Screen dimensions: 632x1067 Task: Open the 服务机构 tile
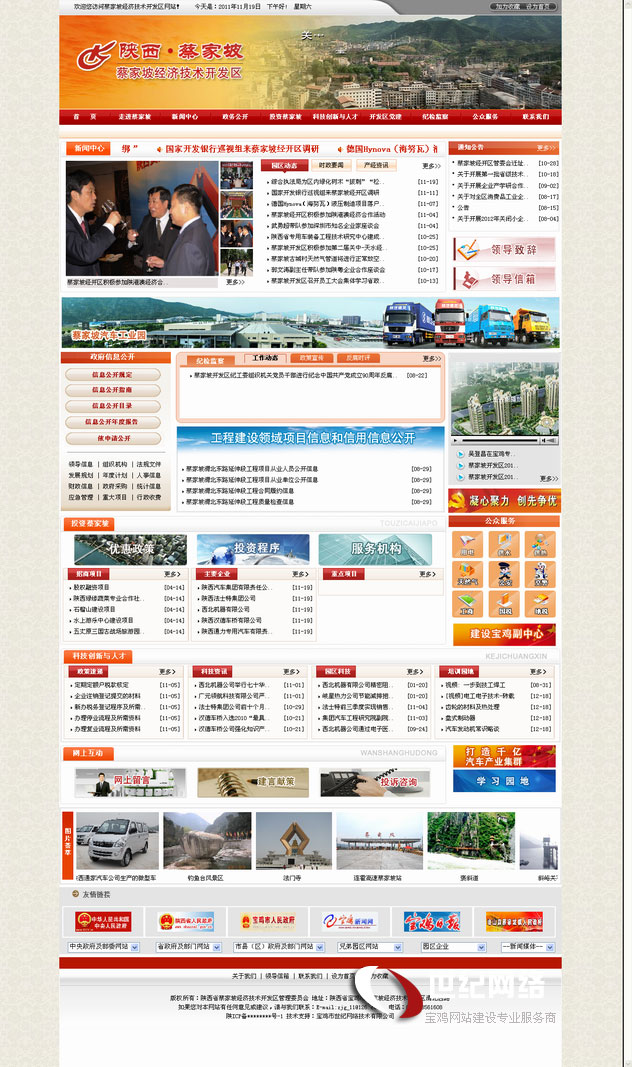(x=375, y=549)
